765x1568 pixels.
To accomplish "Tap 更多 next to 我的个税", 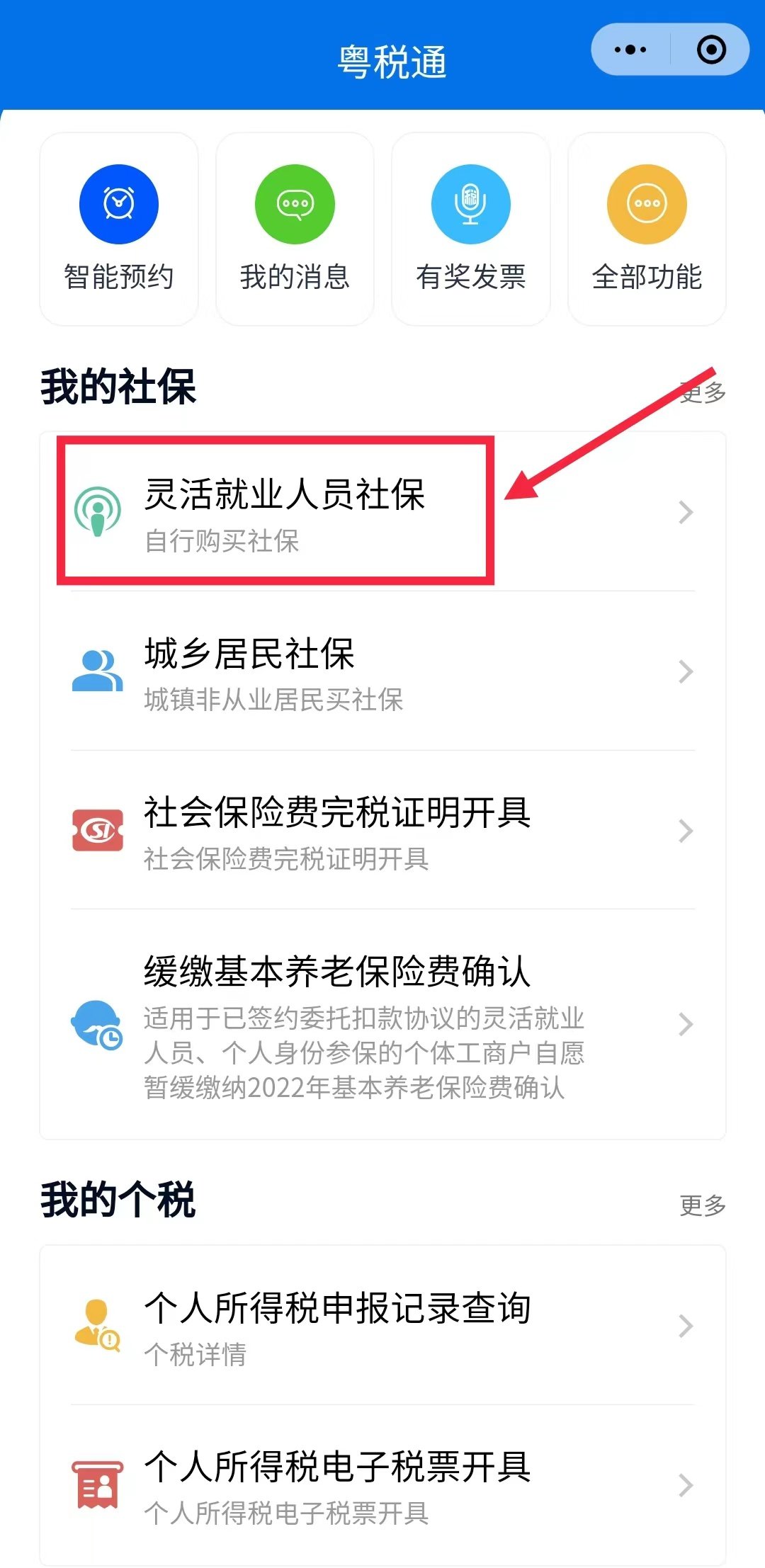I will click(x=703, y=1205).
